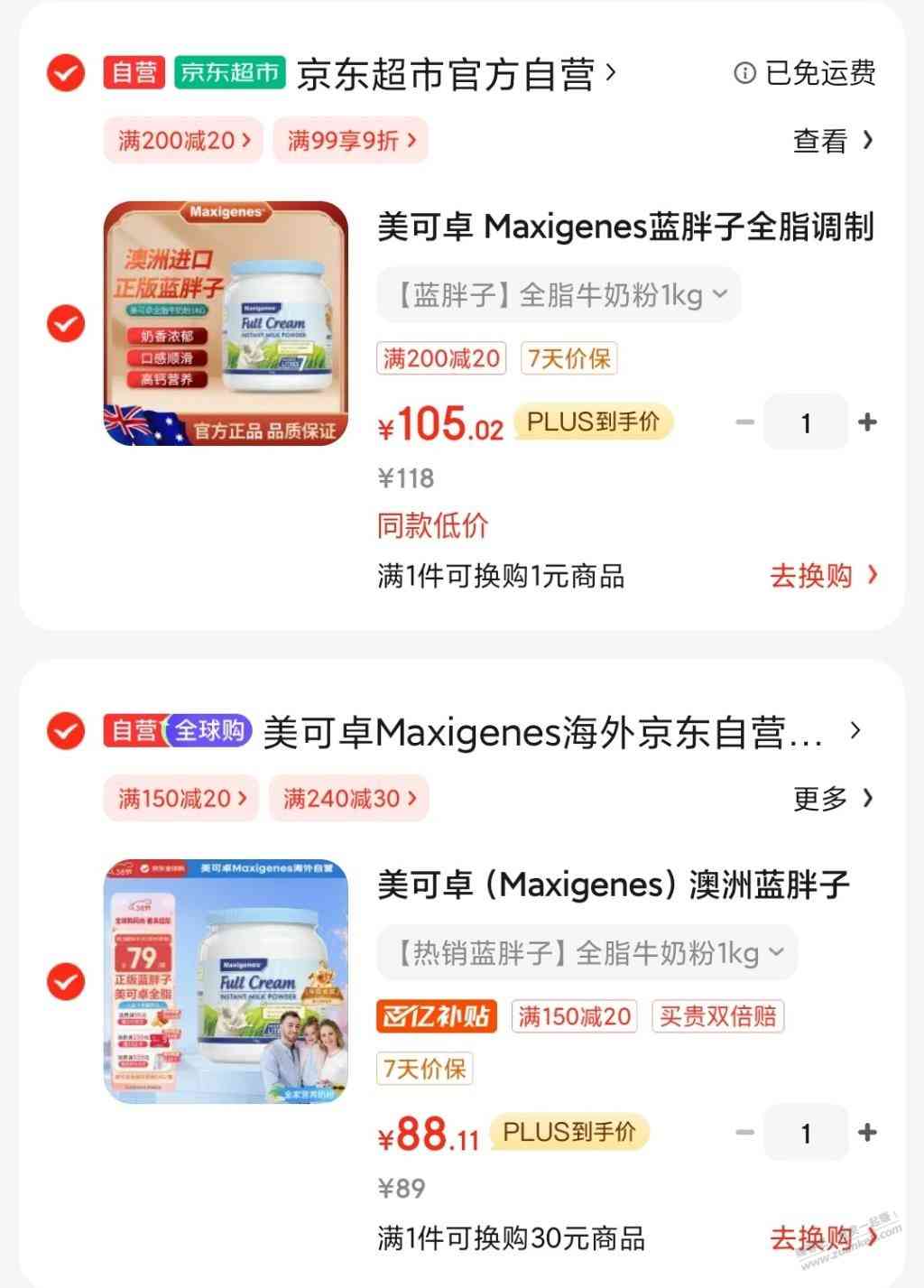Tap 去换购 for the 1元商品 offer

click(822, 576)
